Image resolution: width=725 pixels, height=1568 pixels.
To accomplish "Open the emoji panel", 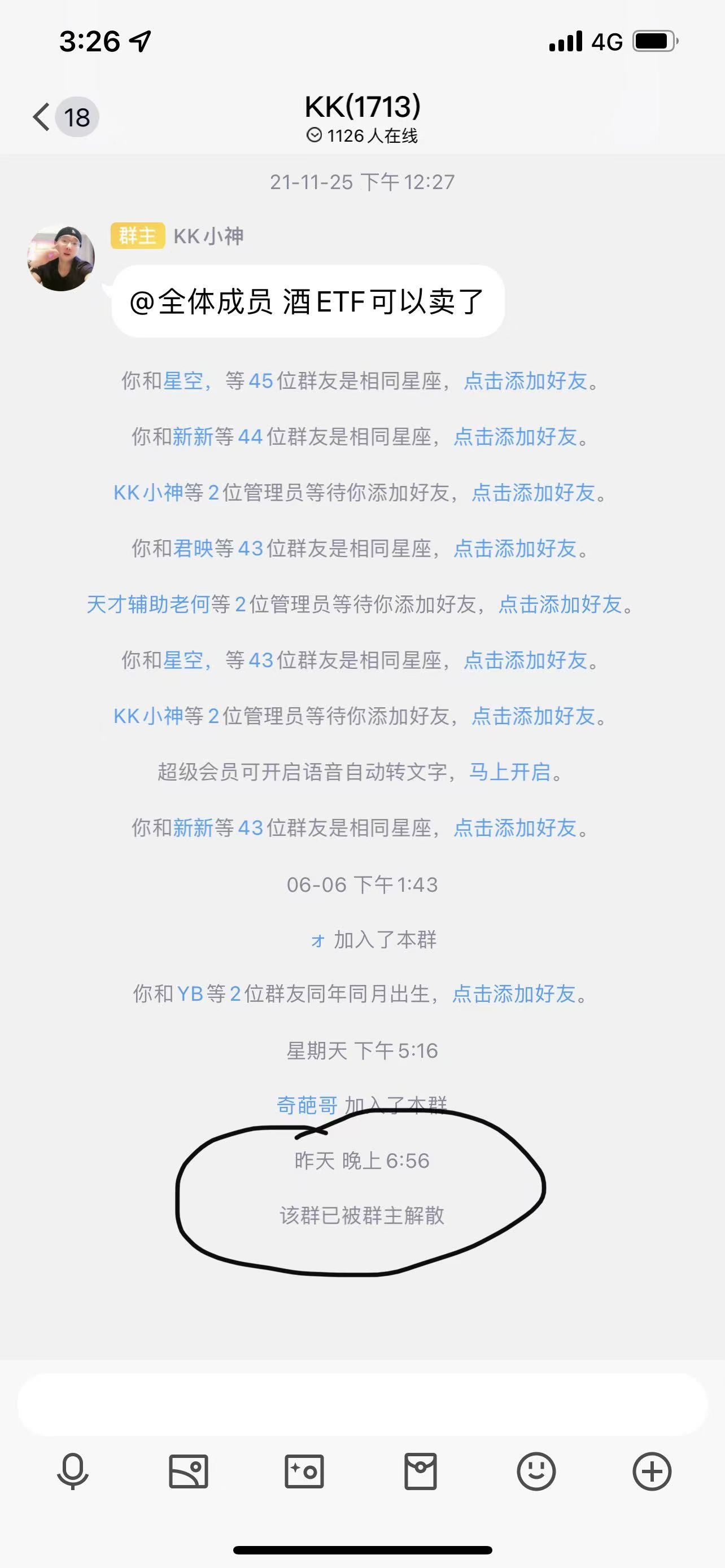I will coord(536,1472).
